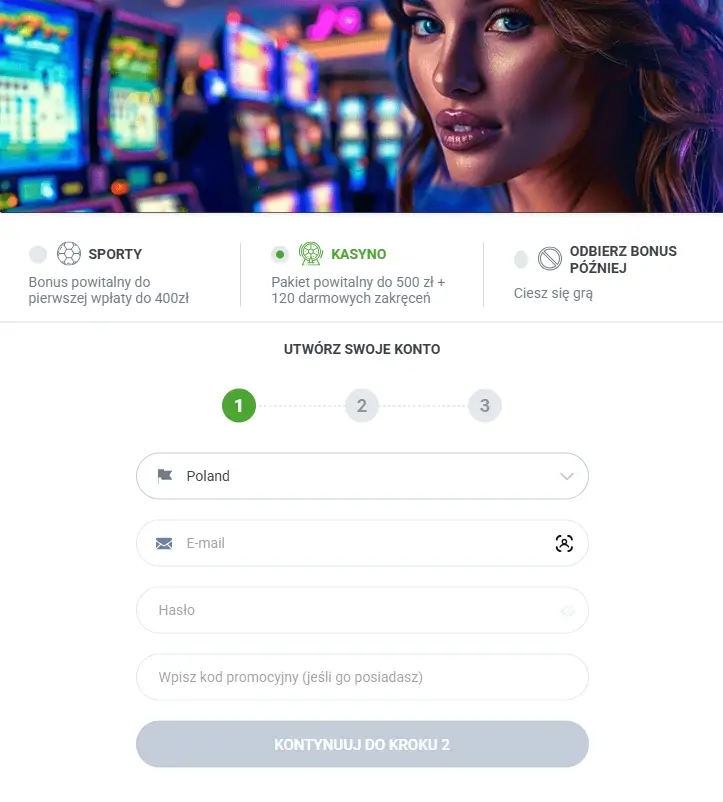The image size is (723, 802).
Task: Click the envelope icon in the E-mail field
Action: (x=165, y=543)
